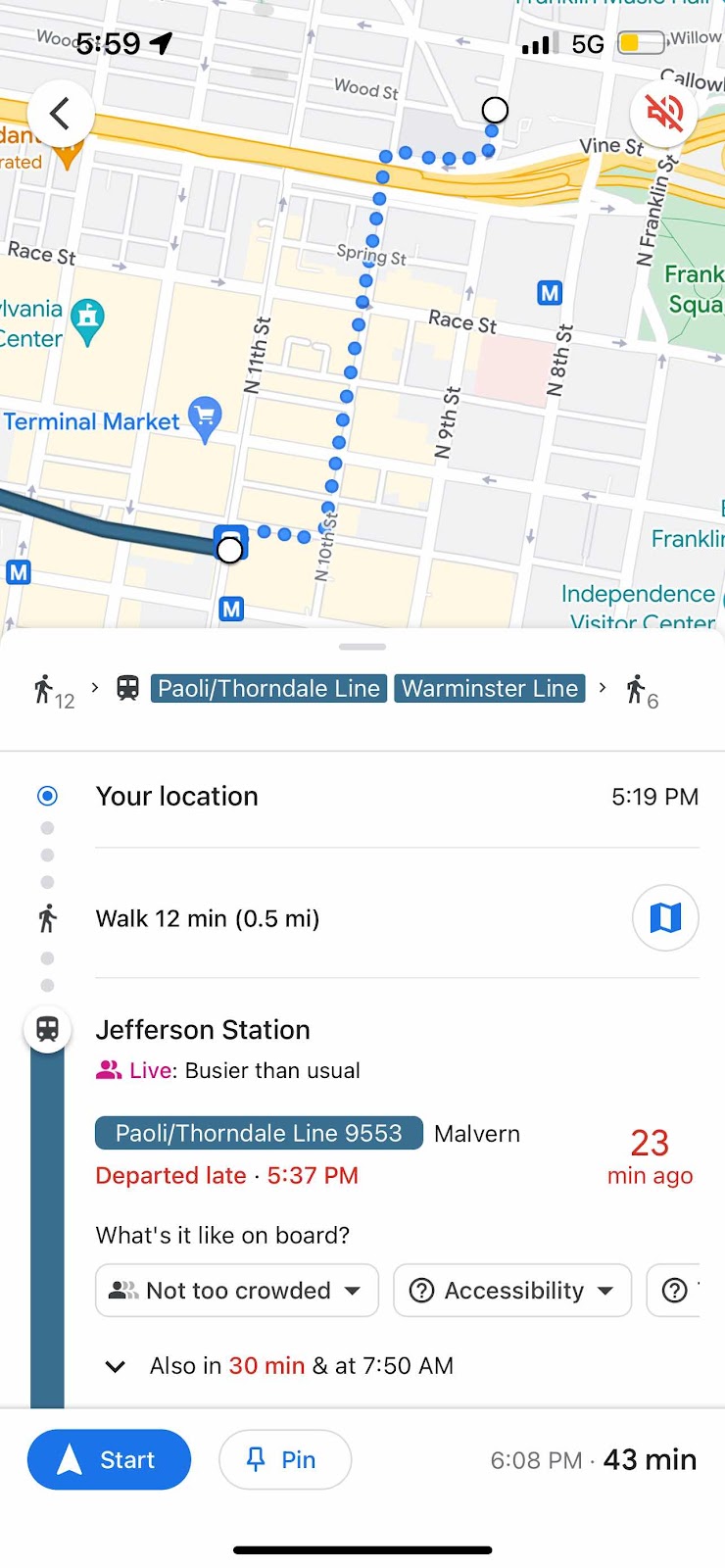Expand the other departure times
Screen dimensions: 725x1568
[x=116, y=1366]
